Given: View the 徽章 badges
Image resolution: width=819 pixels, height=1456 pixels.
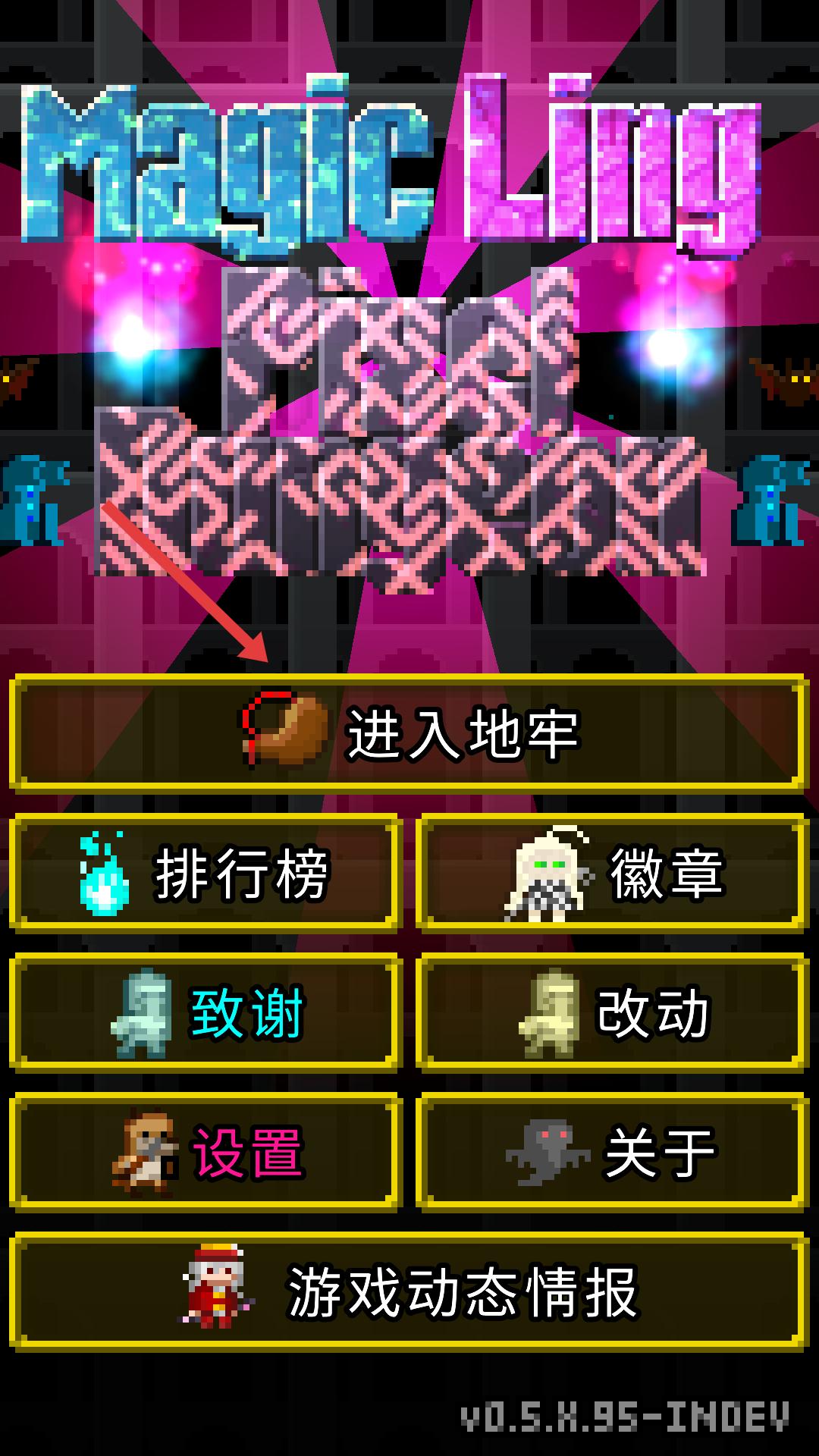Looking at the screenshot, I should (x=612, y=873).
